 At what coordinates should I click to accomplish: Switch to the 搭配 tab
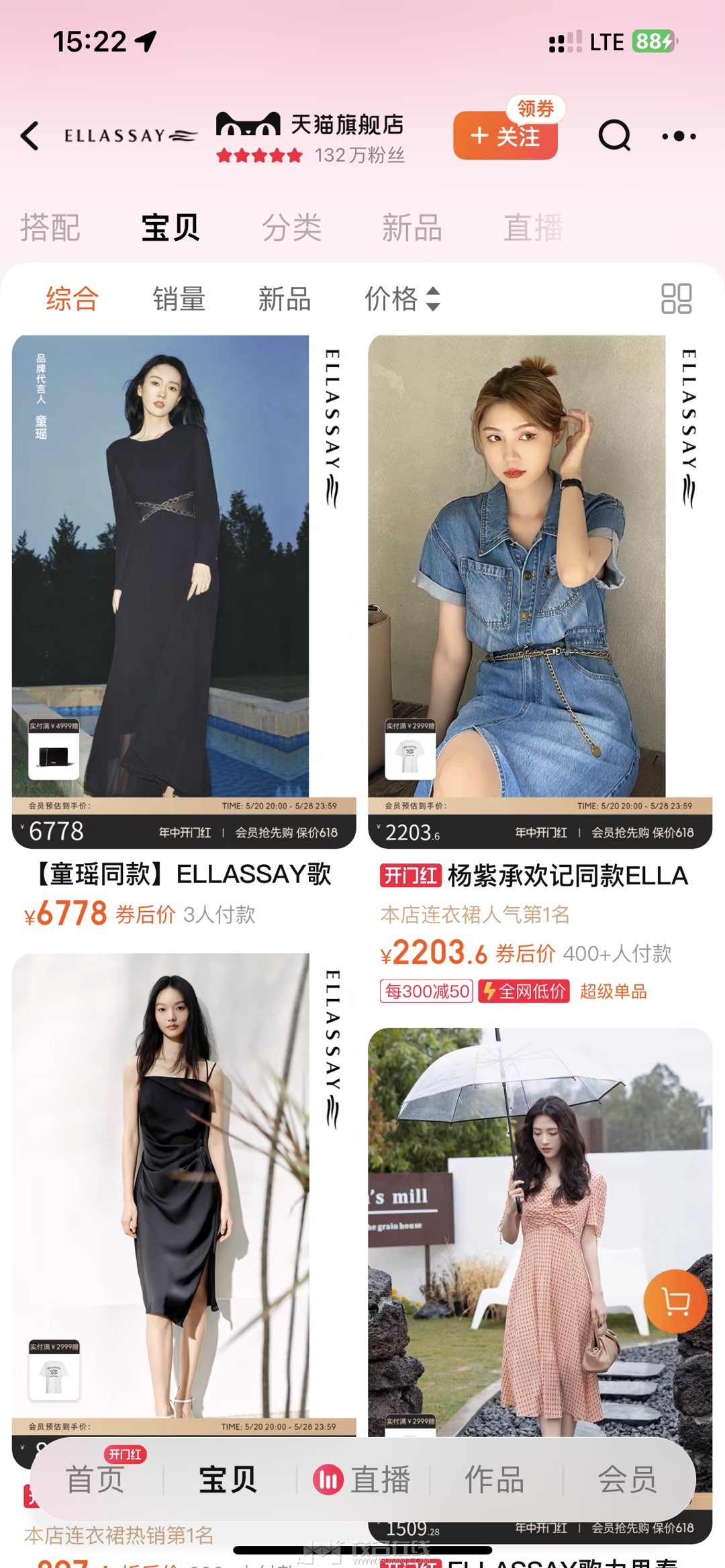(50, 227)
